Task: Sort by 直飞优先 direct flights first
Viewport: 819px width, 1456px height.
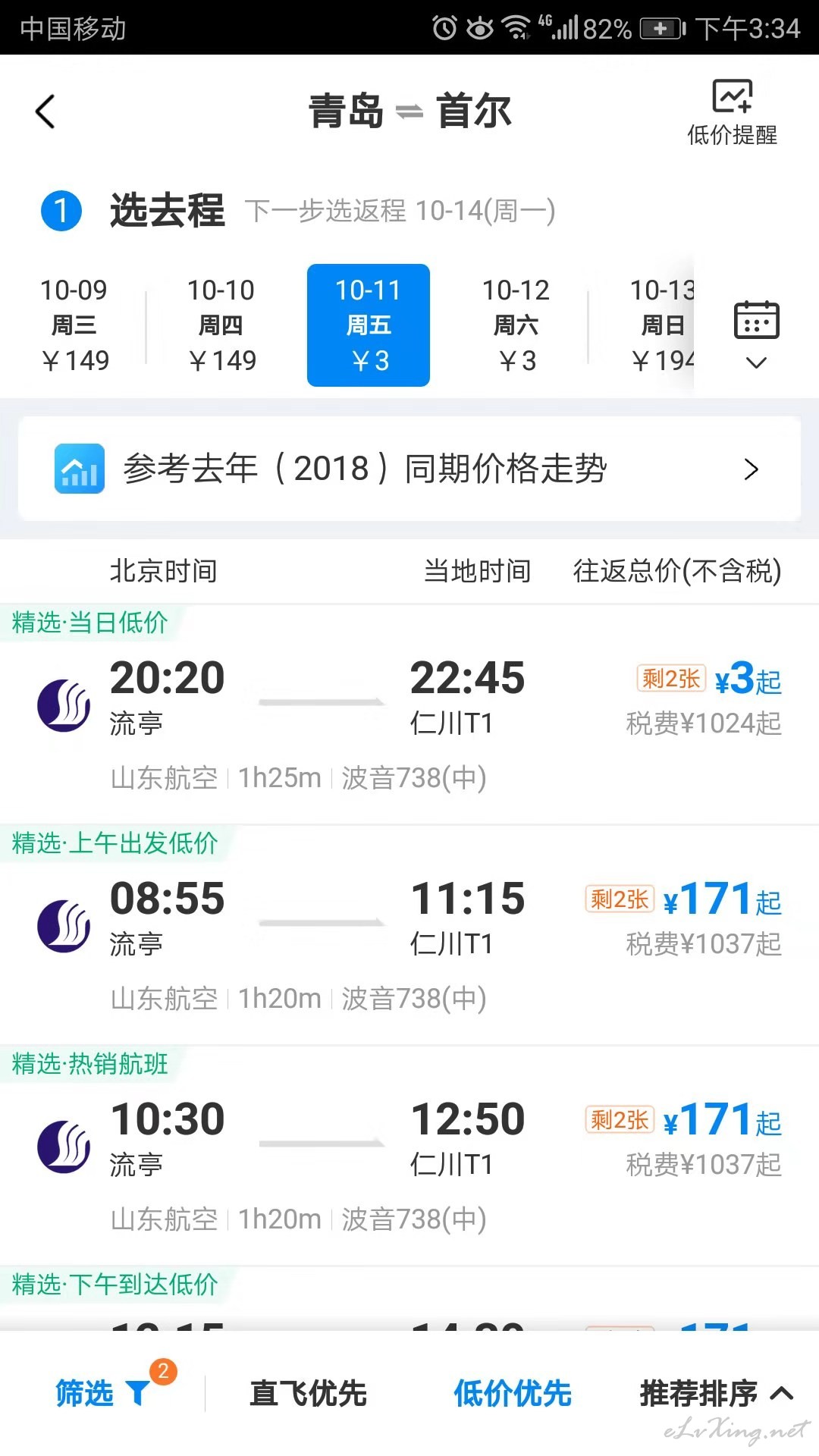Action: coord(308,1393)
